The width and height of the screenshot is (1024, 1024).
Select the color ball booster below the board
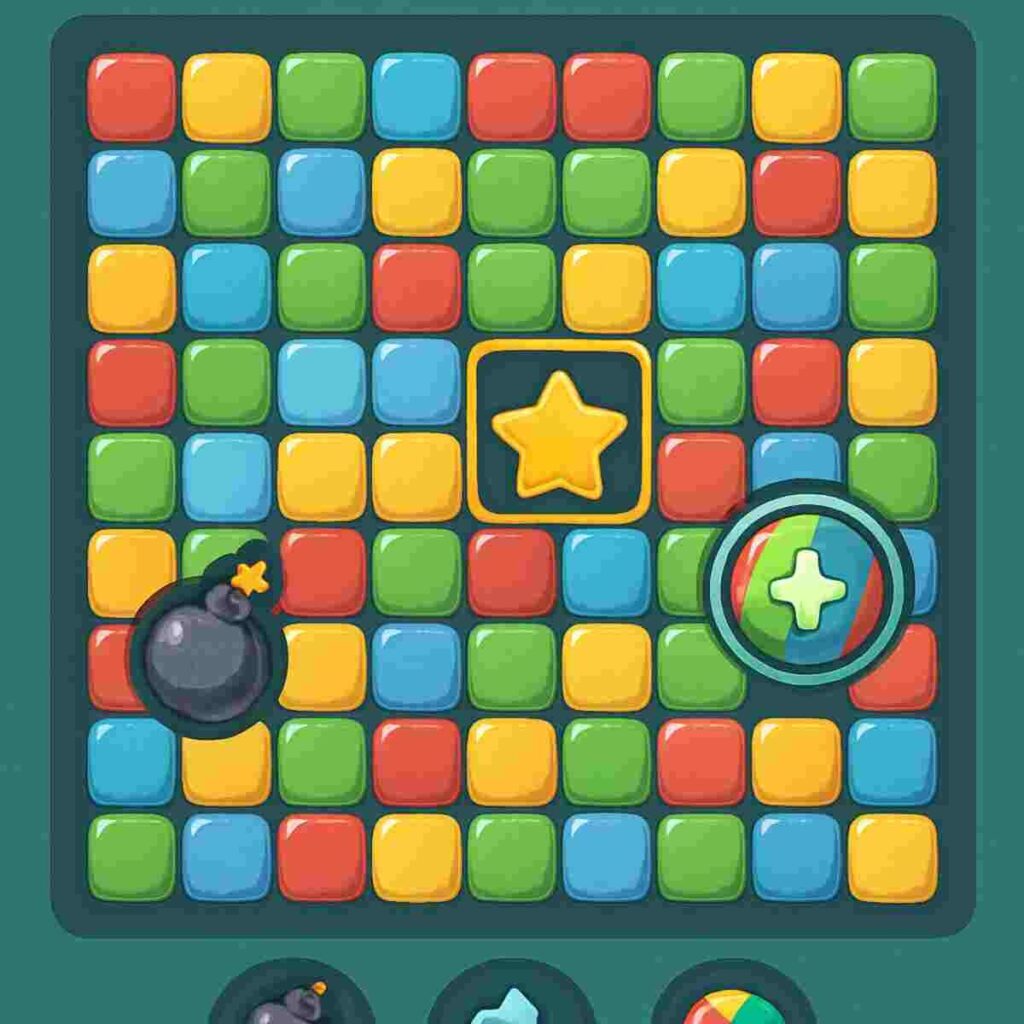[733, 1002]
